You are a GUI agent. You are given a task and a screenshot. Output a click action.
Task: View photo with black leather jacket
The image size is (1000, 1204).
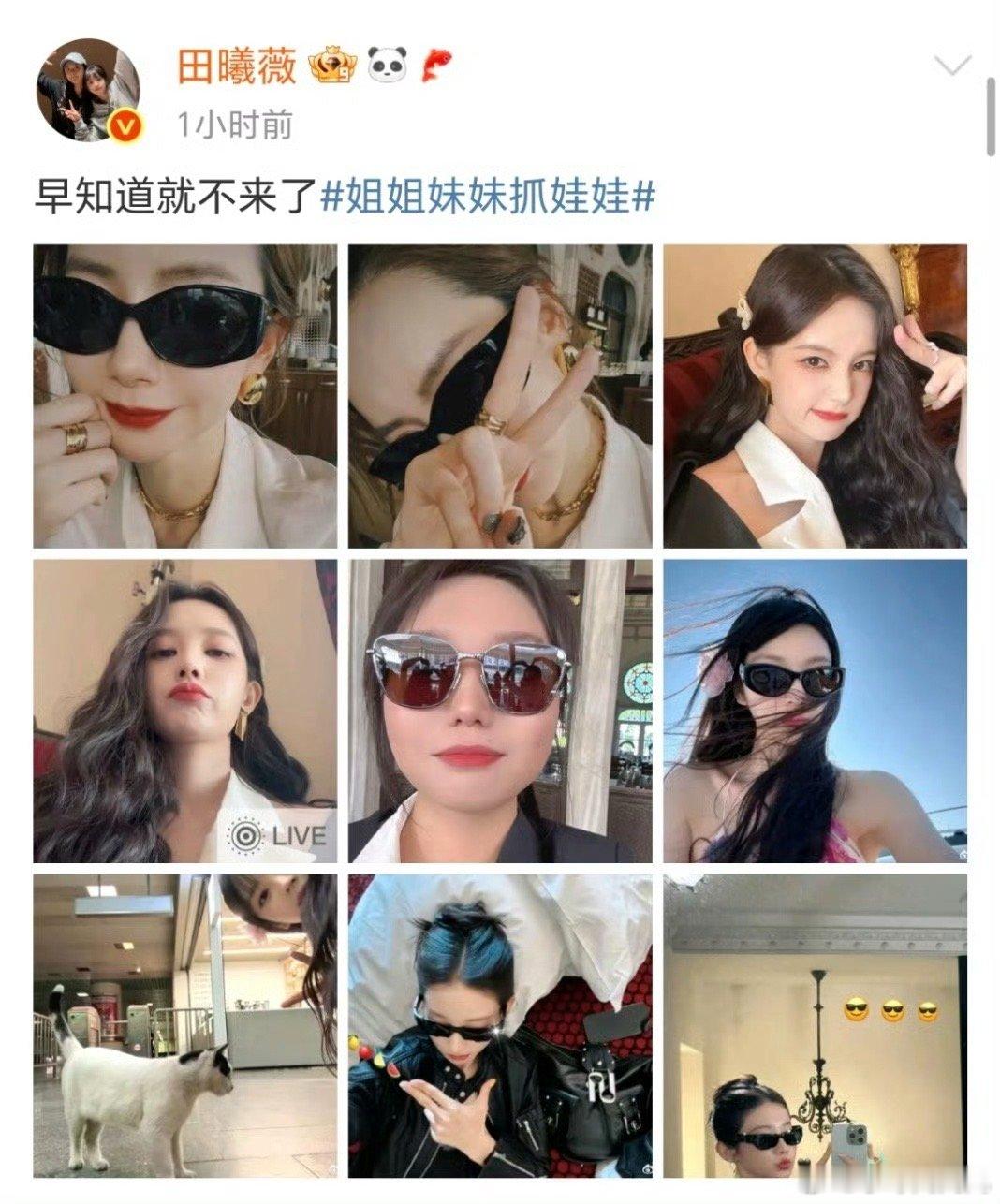[500, 1025]
